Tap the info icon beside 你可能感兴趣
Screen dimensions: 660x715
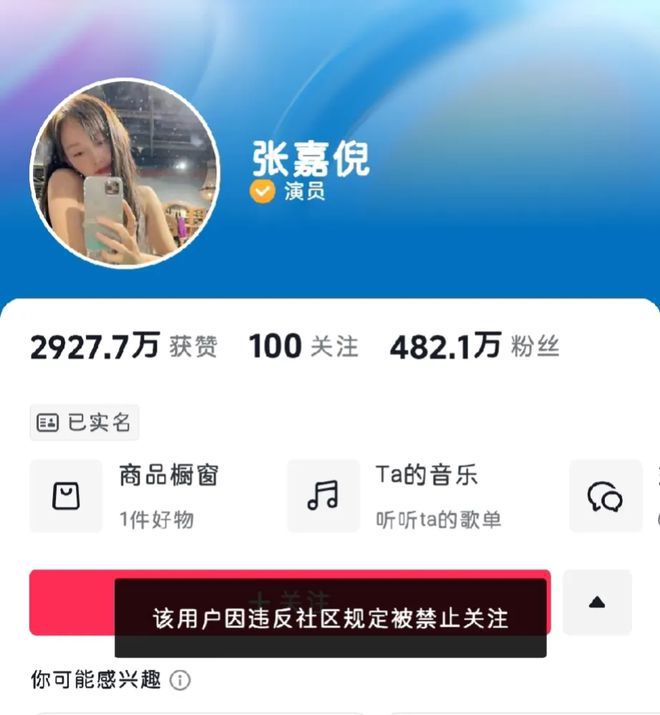point(180,681)
